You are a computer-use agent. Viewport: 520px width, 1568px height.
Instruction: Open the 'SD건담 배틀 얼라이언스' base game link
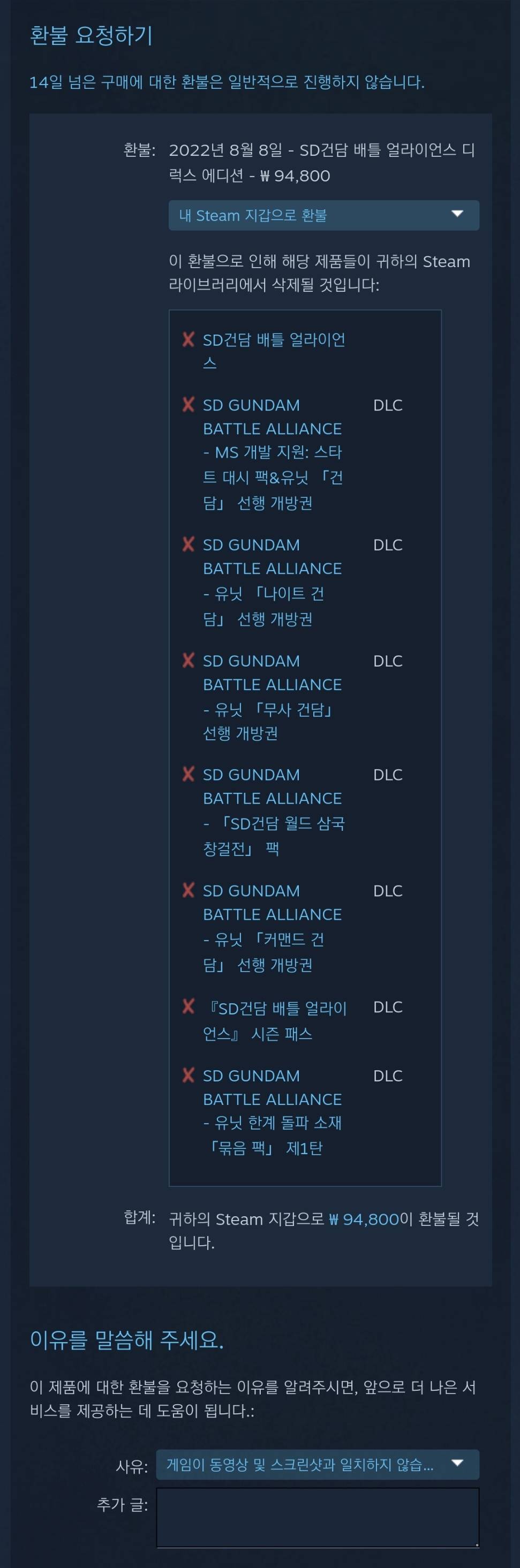[x=274, y=340]
